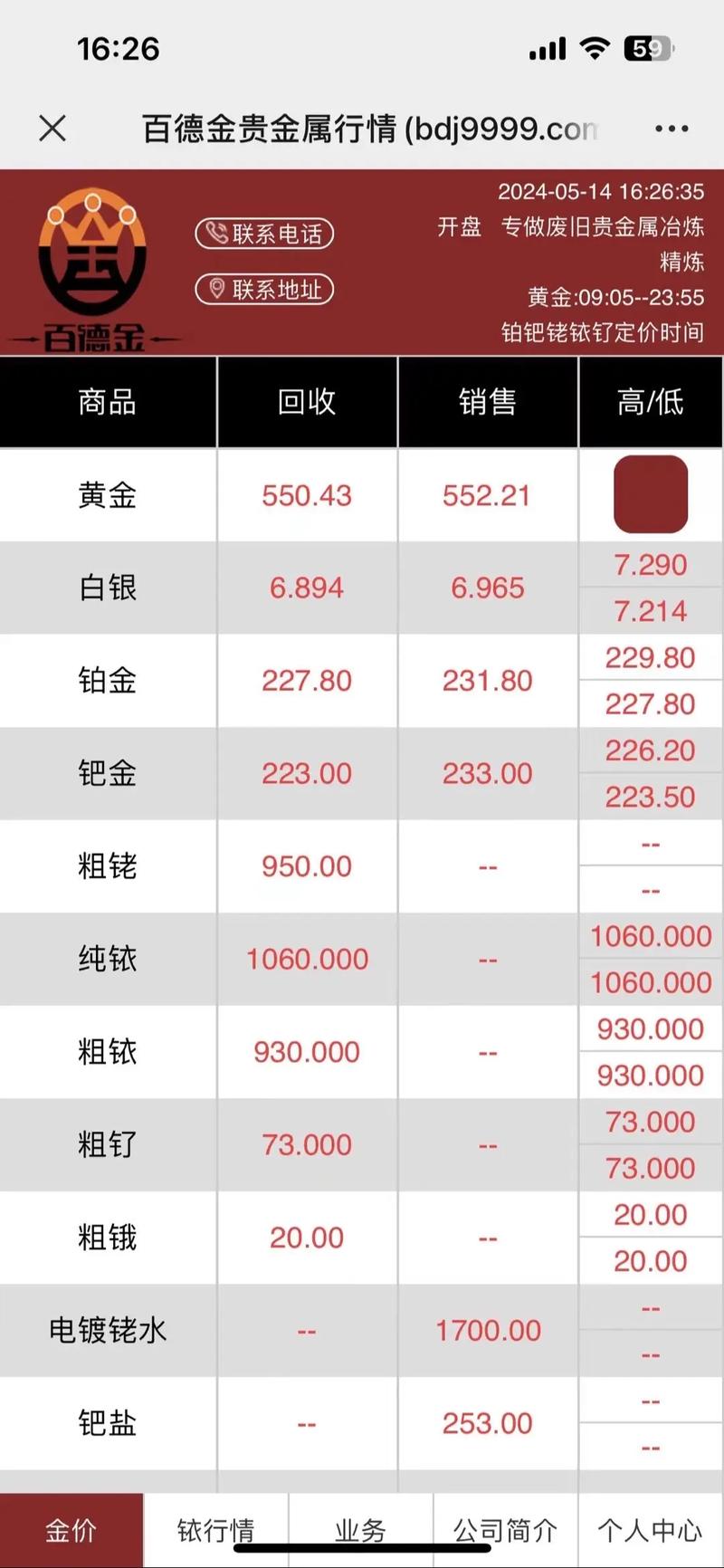Open the 公司简介 tab
This screenshot has width=724, height=1568.
[505, 1530]
